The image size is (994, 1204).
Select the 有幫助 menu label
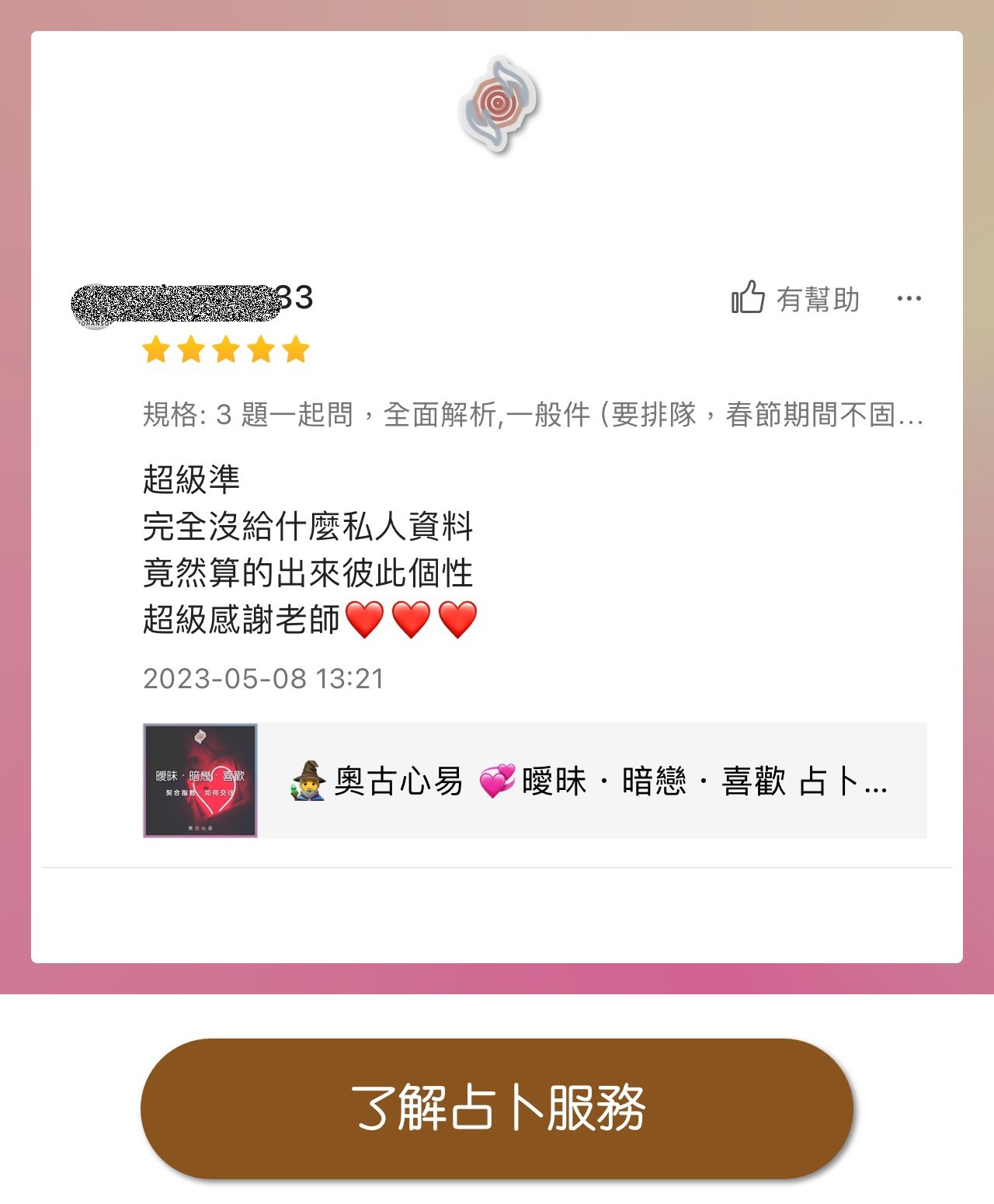point(816,298)
